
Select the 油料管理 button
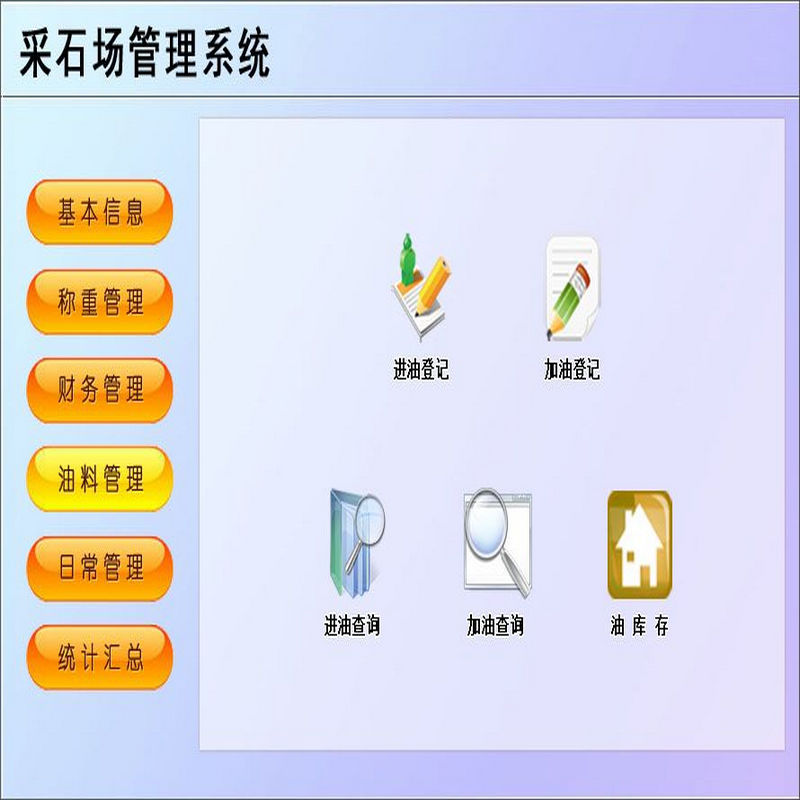point(100,479)
